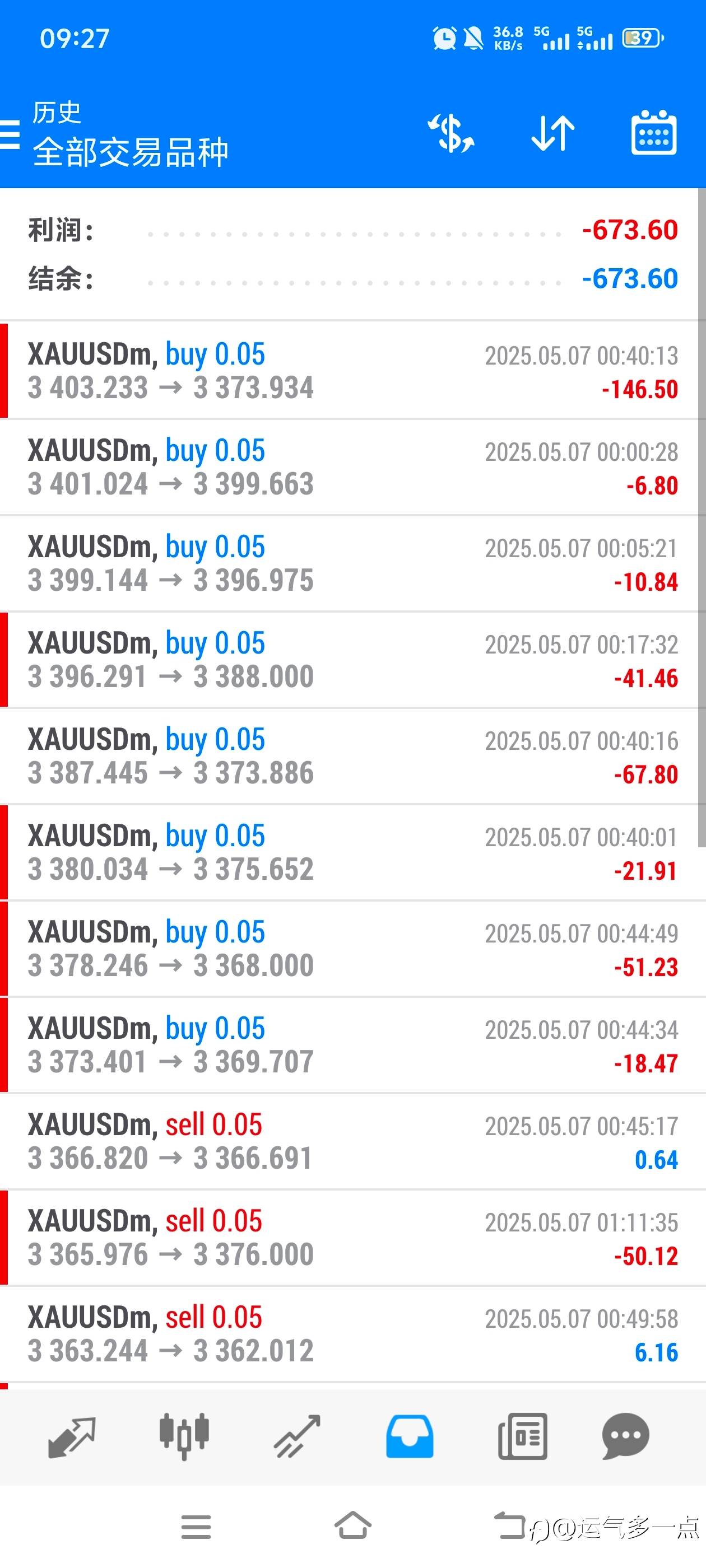View the trade opened at 3 399.144
The height and width of the screenshot is (1568, 706).
tap(352, 563)
